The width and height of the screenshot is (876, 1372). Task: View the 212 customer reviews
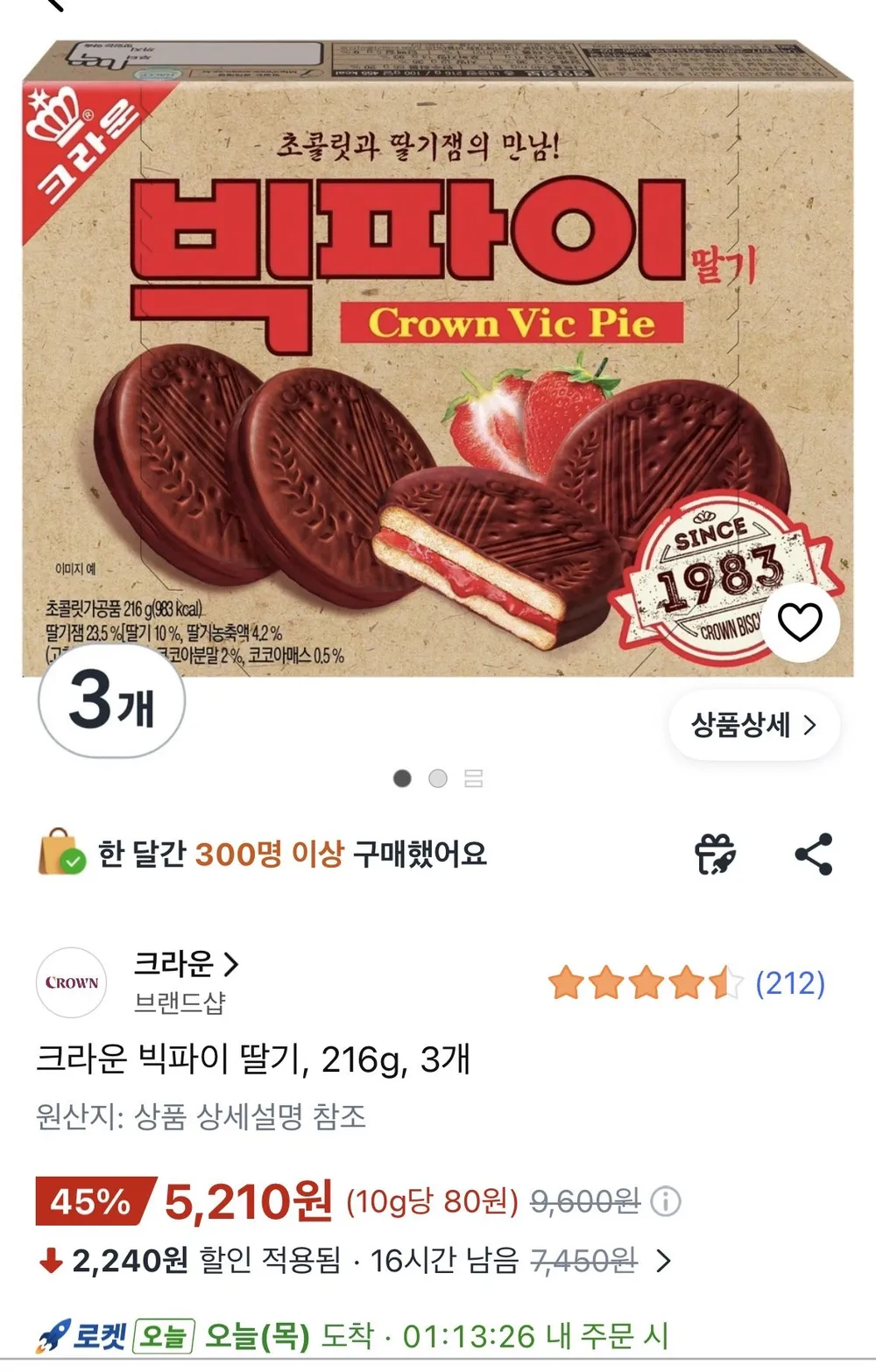tap(789, 983)
